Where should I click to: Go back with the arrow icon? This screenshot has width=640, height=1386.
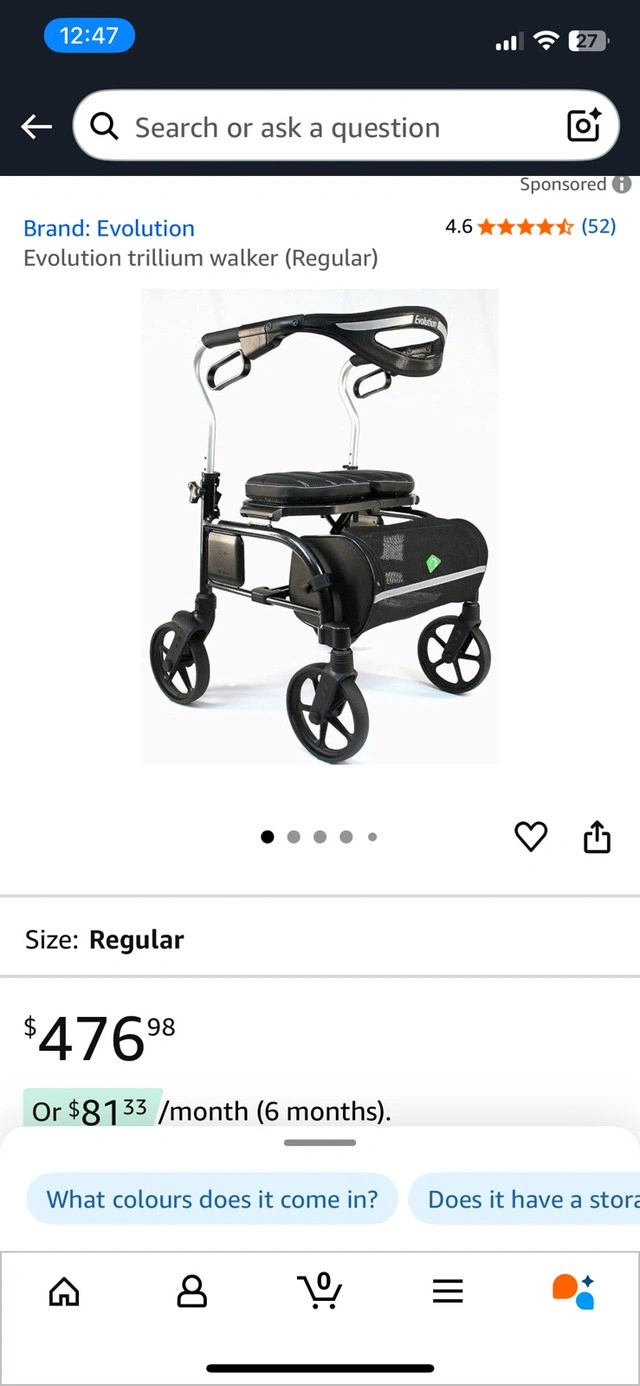pyautogui.click(x=37, y=126)
